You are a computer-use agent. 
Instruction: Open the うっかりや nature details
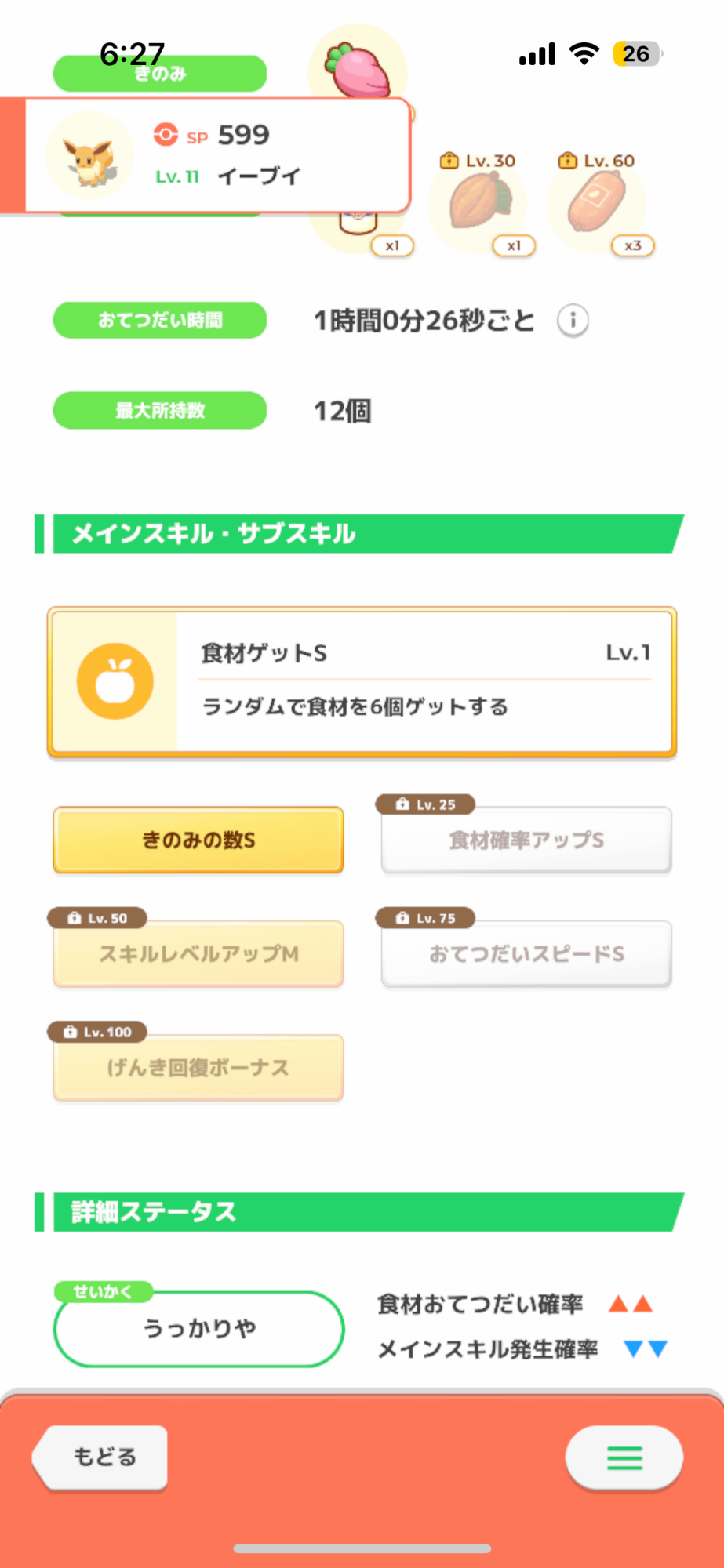click(x=199, y=1329)
